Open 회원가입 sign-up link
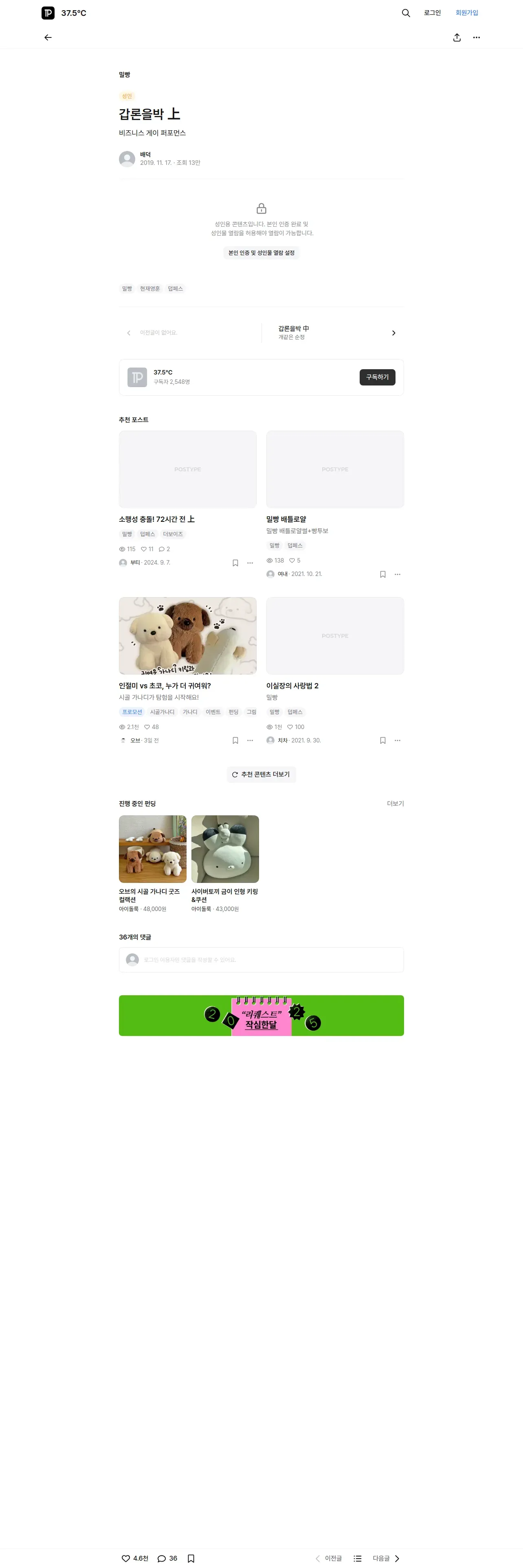This screenshot has width=523, height=1568. pyautogui.click(x=466, y=13)
